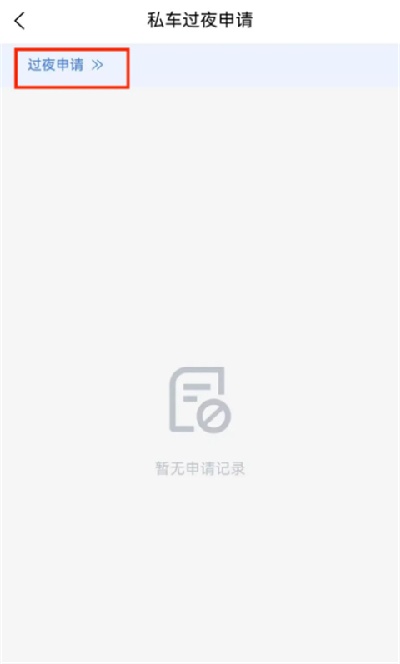Go back using the top-left arrow
The height and width of the screenshot is (664, 400).
19,21
